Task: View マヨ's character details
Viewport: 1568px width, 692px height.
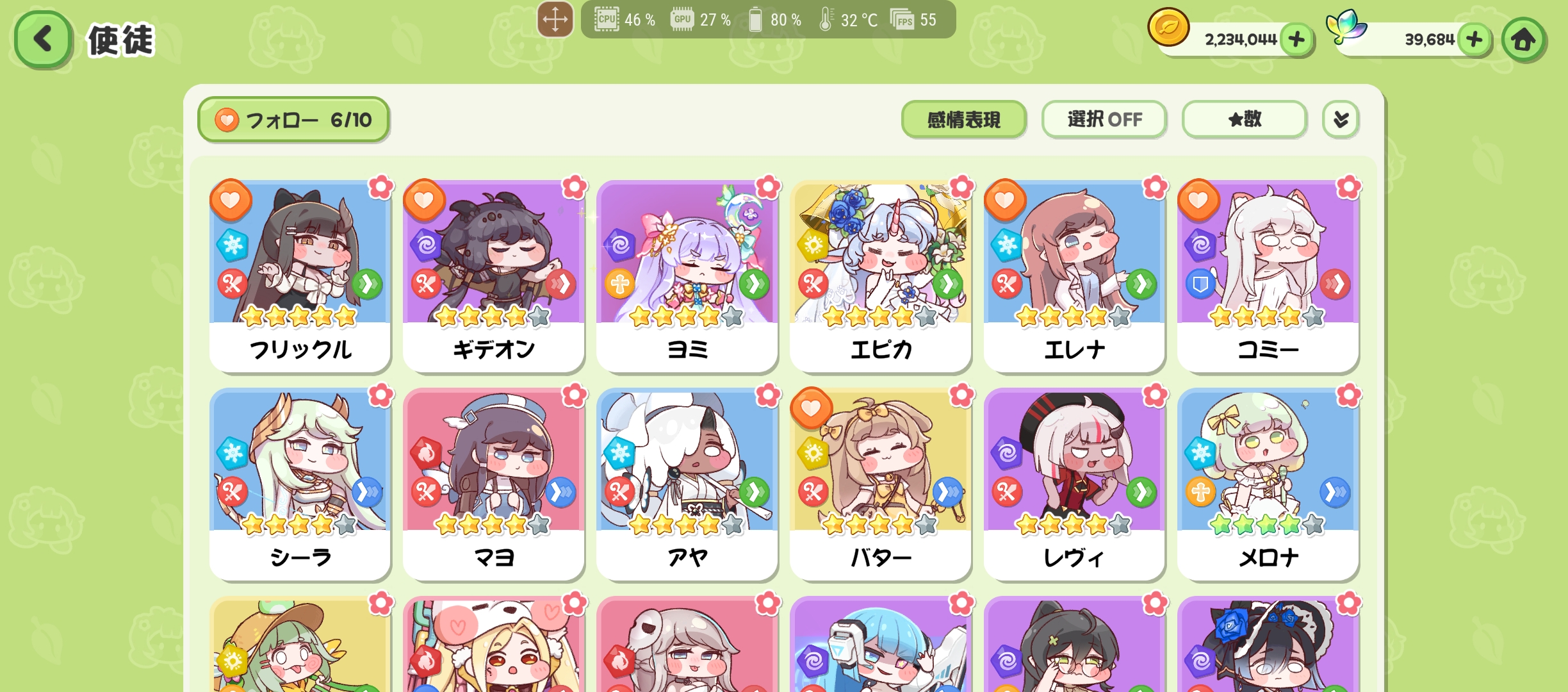Action: coord(494,484)
